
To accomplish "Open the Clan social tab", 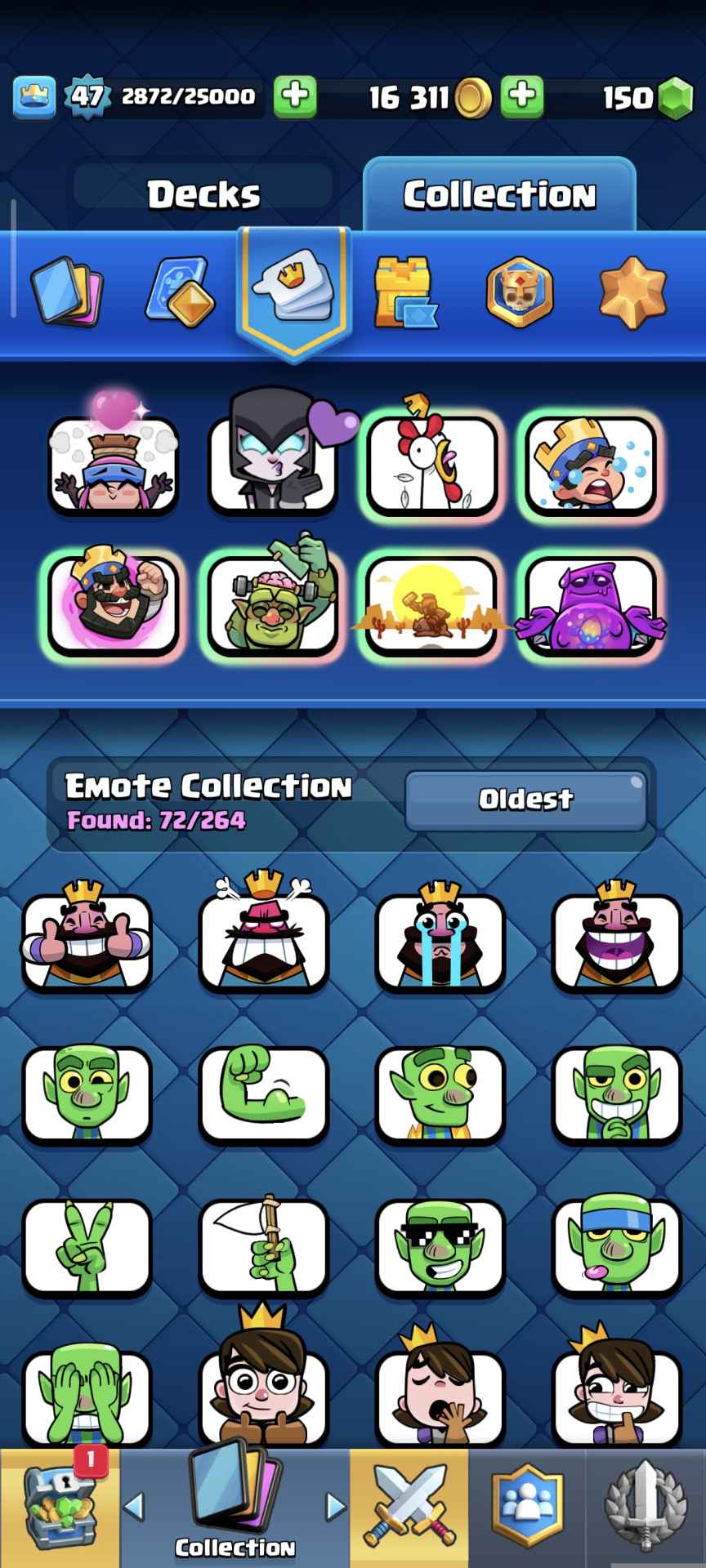I will (527, 1509).
